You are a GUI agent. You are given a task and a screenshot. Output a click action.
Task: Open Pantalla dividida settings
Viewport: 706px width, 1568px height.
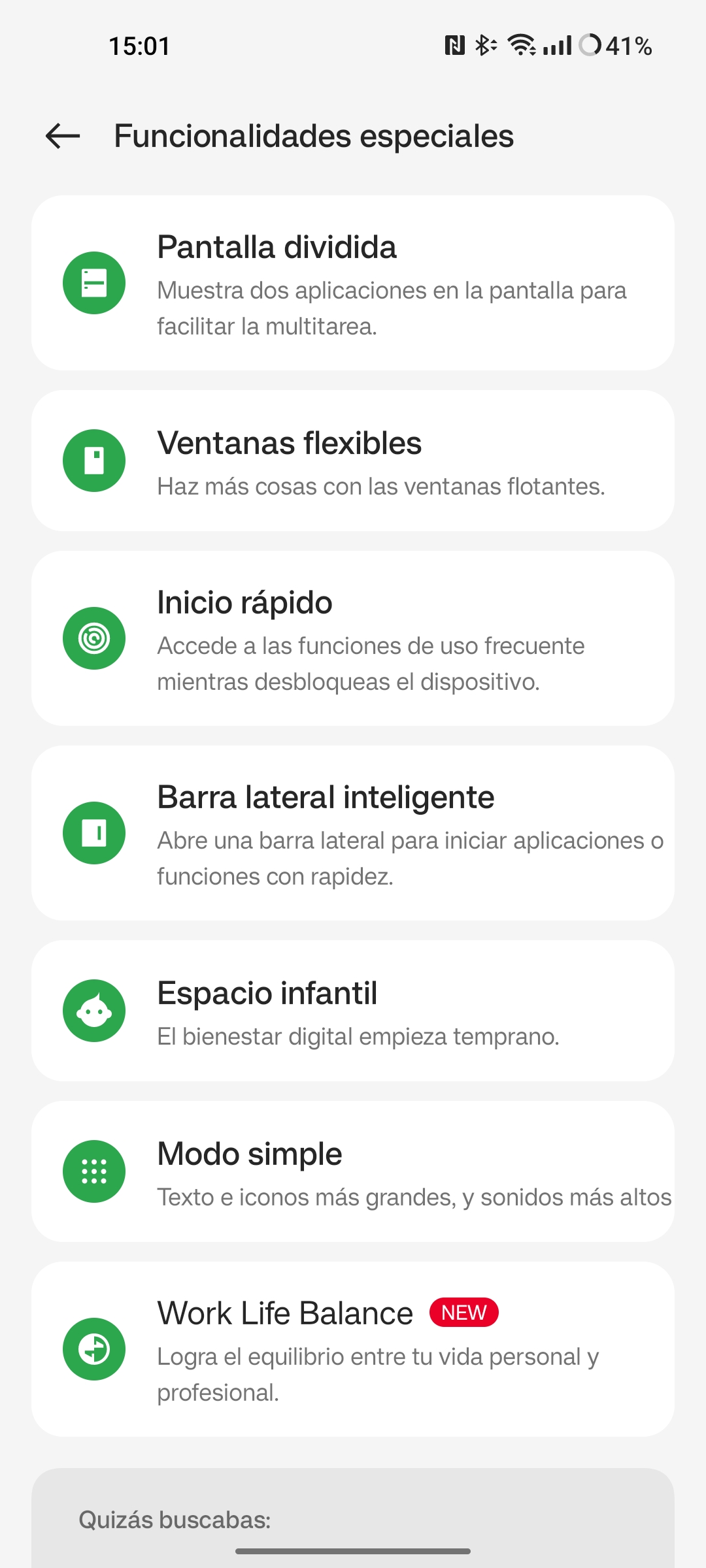(x=353, y=283)
